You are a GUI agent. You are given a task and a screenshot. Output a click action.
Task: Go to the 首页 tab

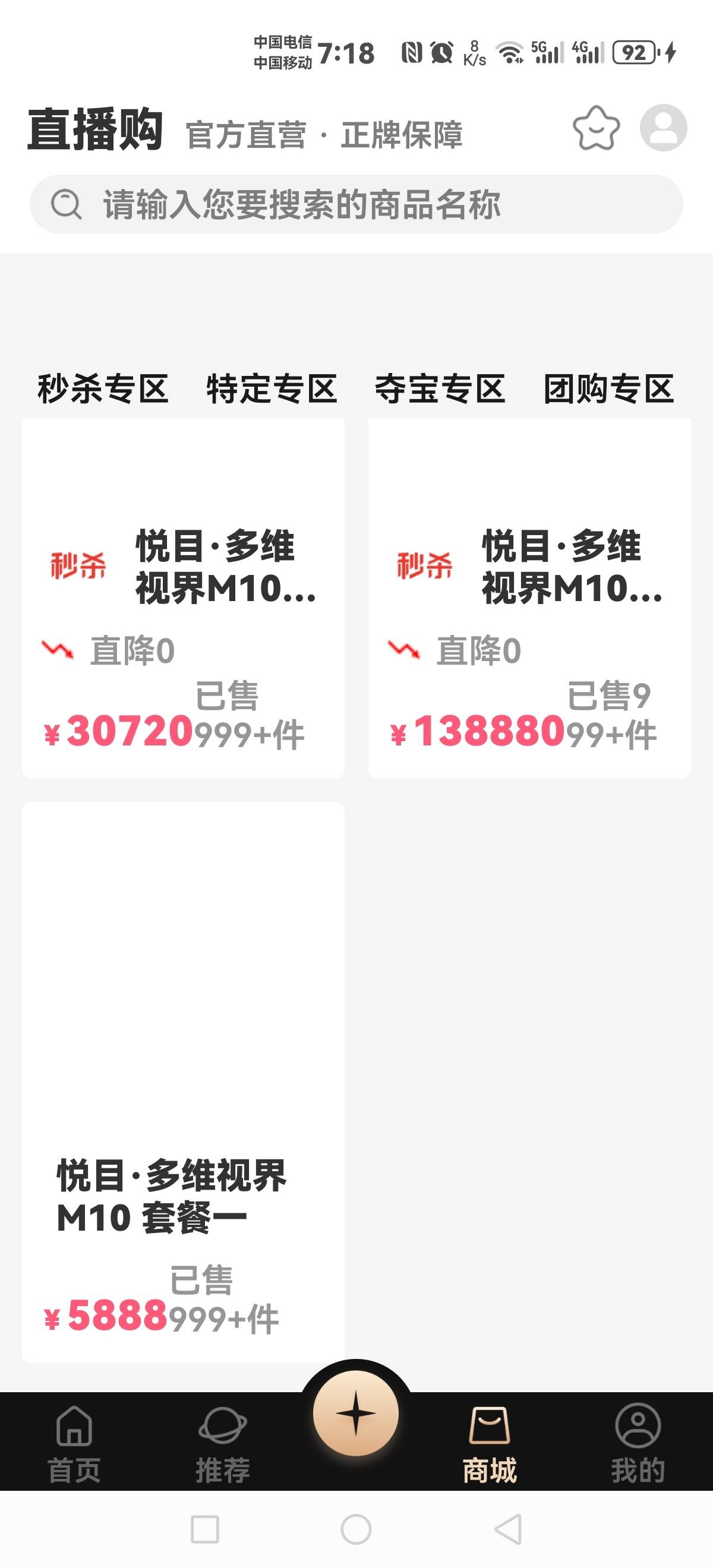(74, 1444)
